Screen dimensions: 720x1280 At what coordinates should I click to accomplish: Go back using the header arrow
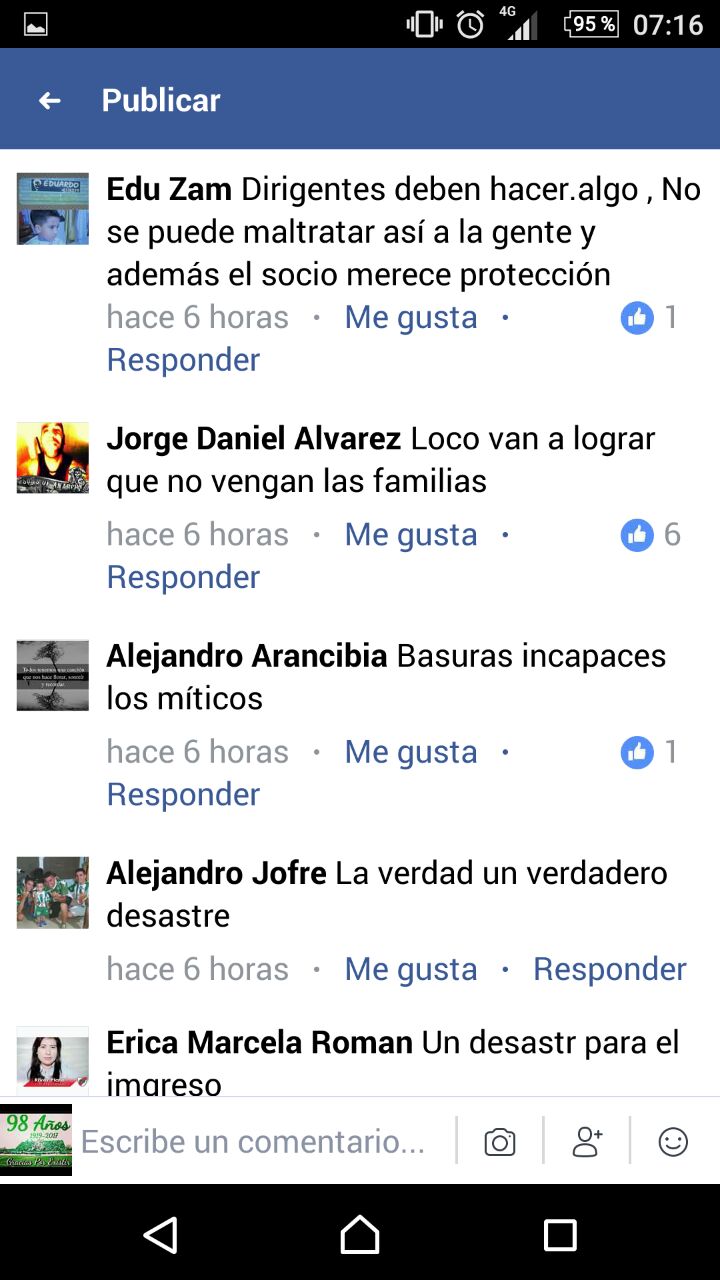[x=49, y=100]
